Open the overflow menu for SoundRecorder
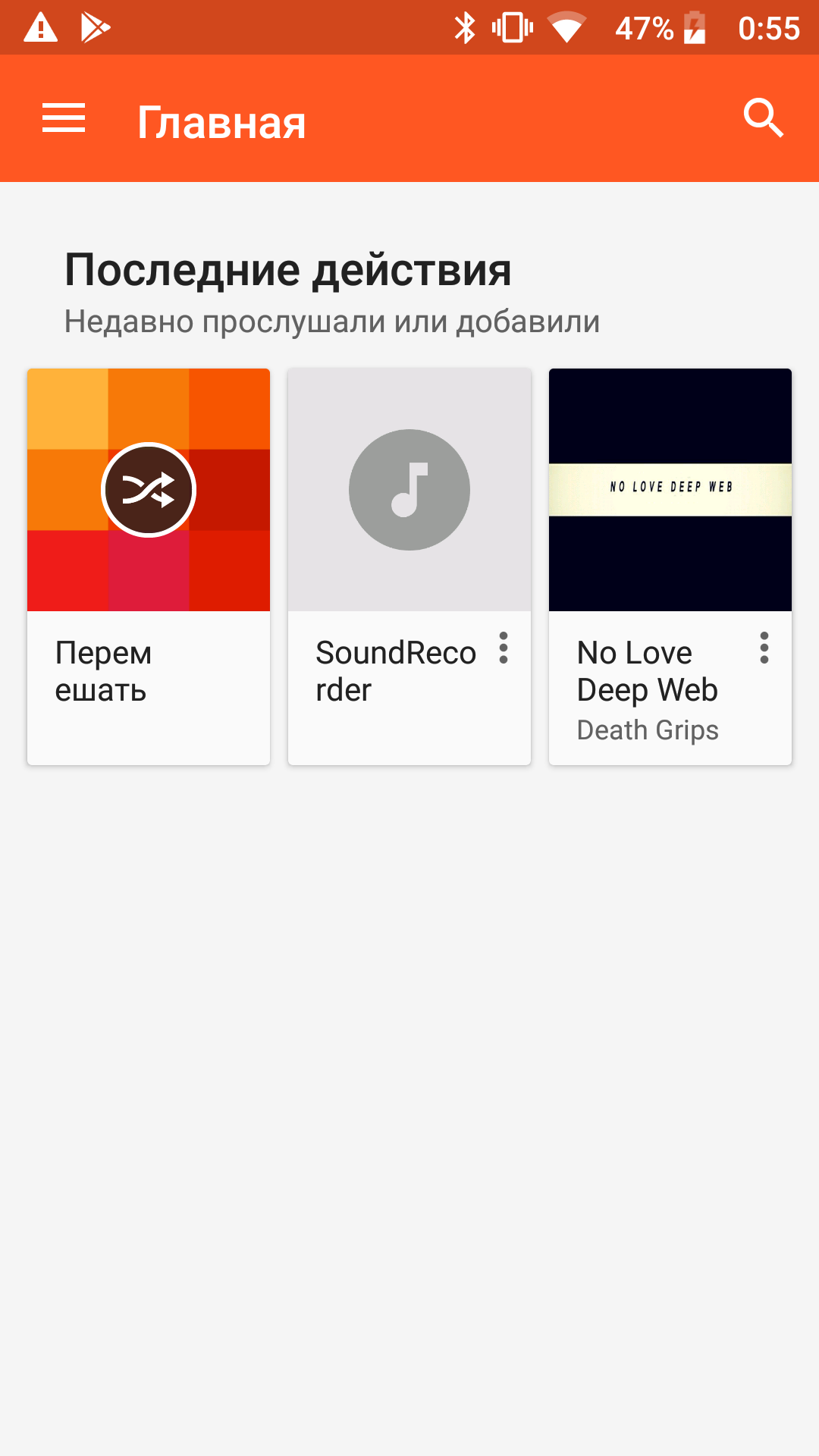This screenshot has height=1456, width=819. click(x=504, y=648)
